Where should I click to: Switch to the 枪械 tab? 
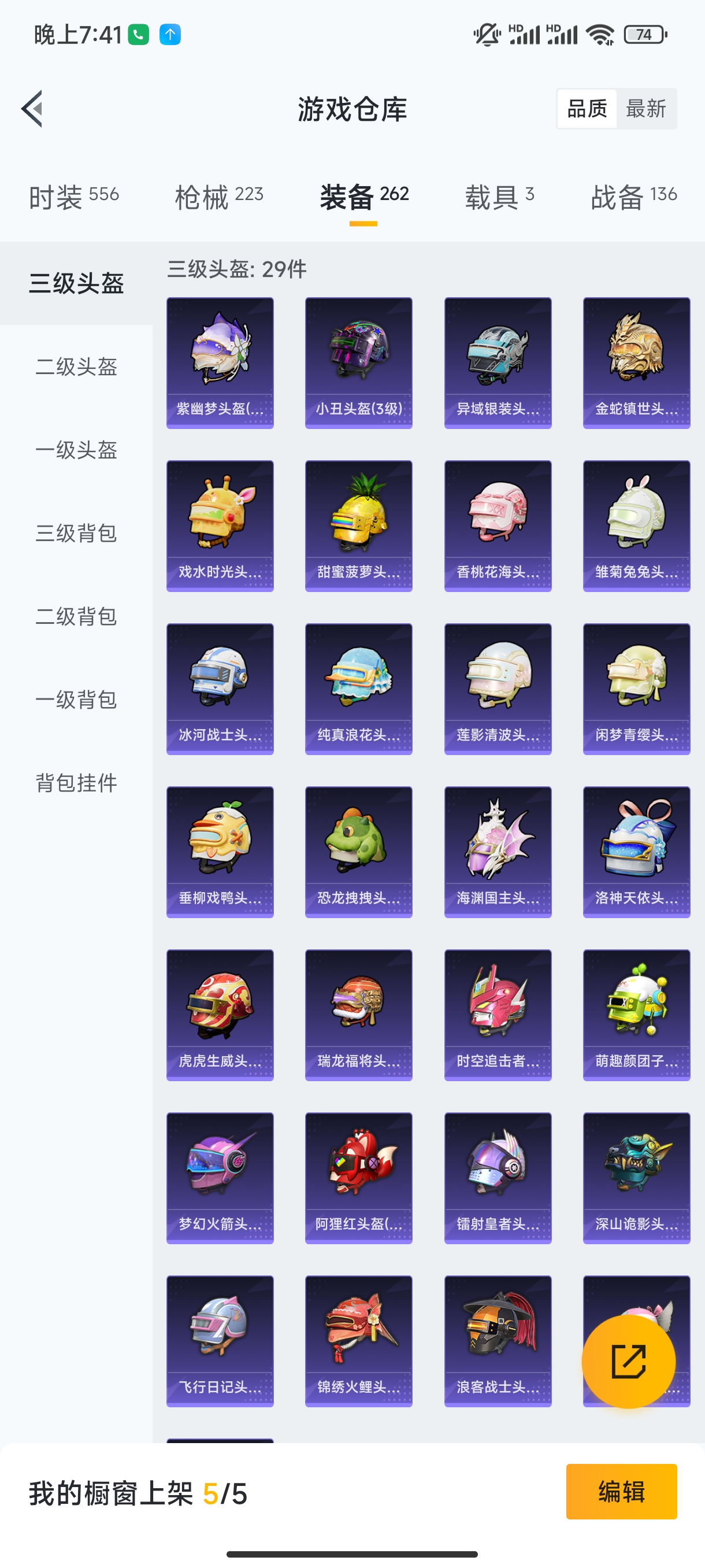pyautogui.click(x=219, y=197)
